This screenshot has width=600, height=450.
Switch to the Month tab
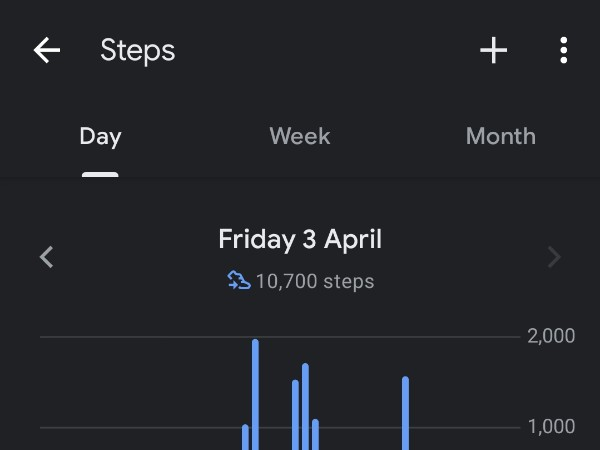tap(500, 137)
